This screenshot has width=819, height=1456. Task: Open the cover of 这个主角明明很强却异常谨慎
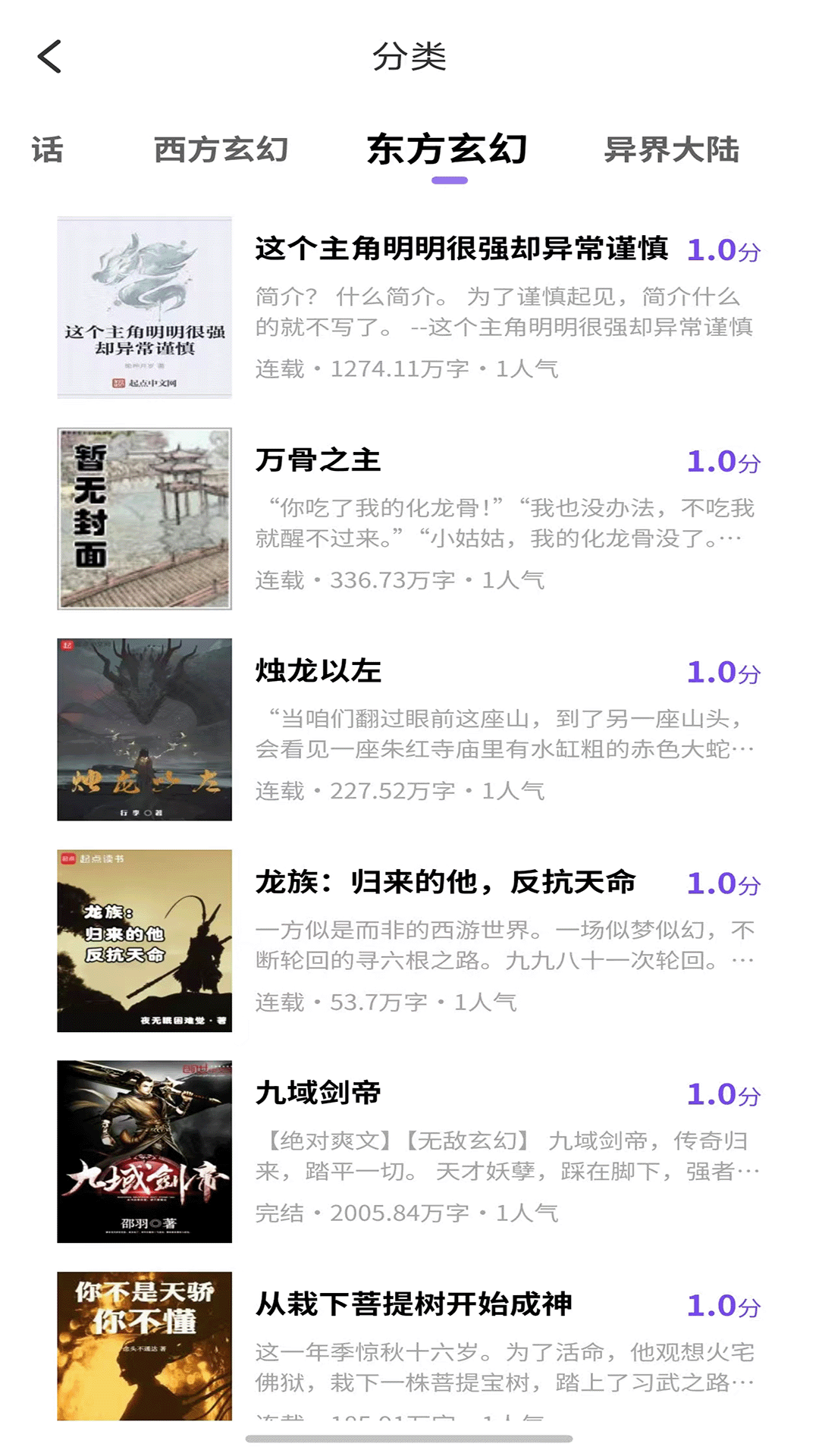tap(144, 305)
